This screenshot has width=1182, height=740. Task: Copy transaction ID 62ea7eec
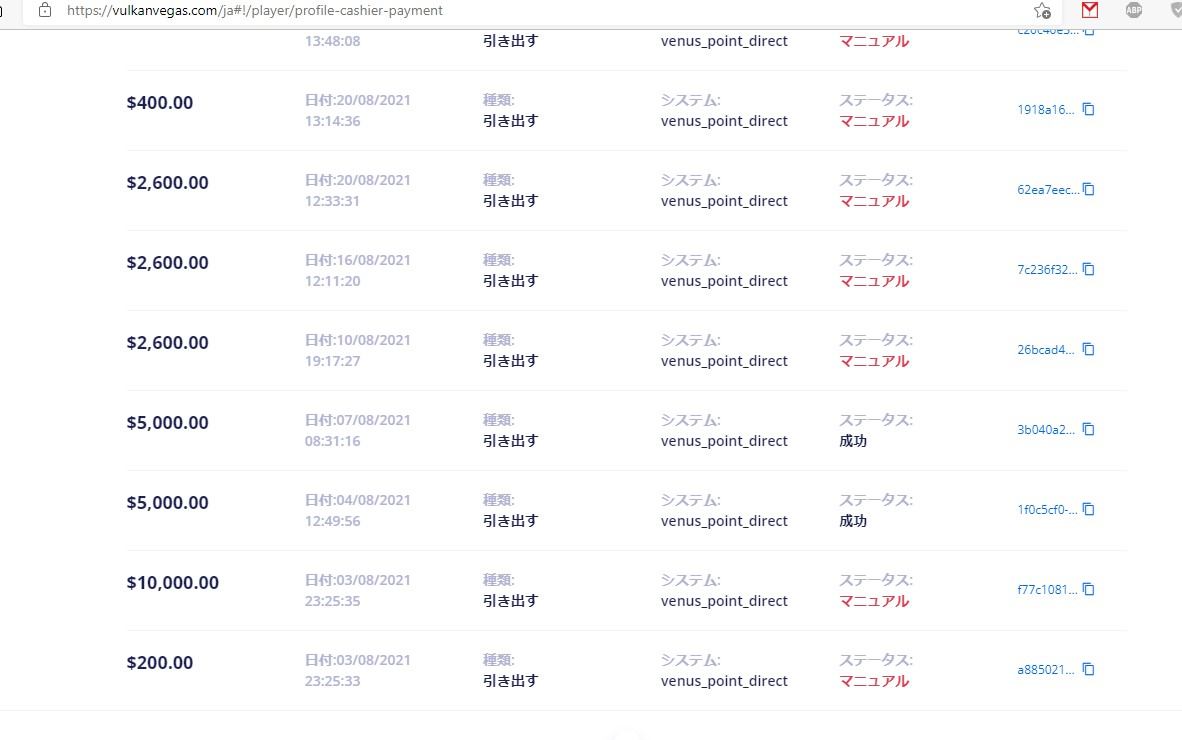[1089, 189]
